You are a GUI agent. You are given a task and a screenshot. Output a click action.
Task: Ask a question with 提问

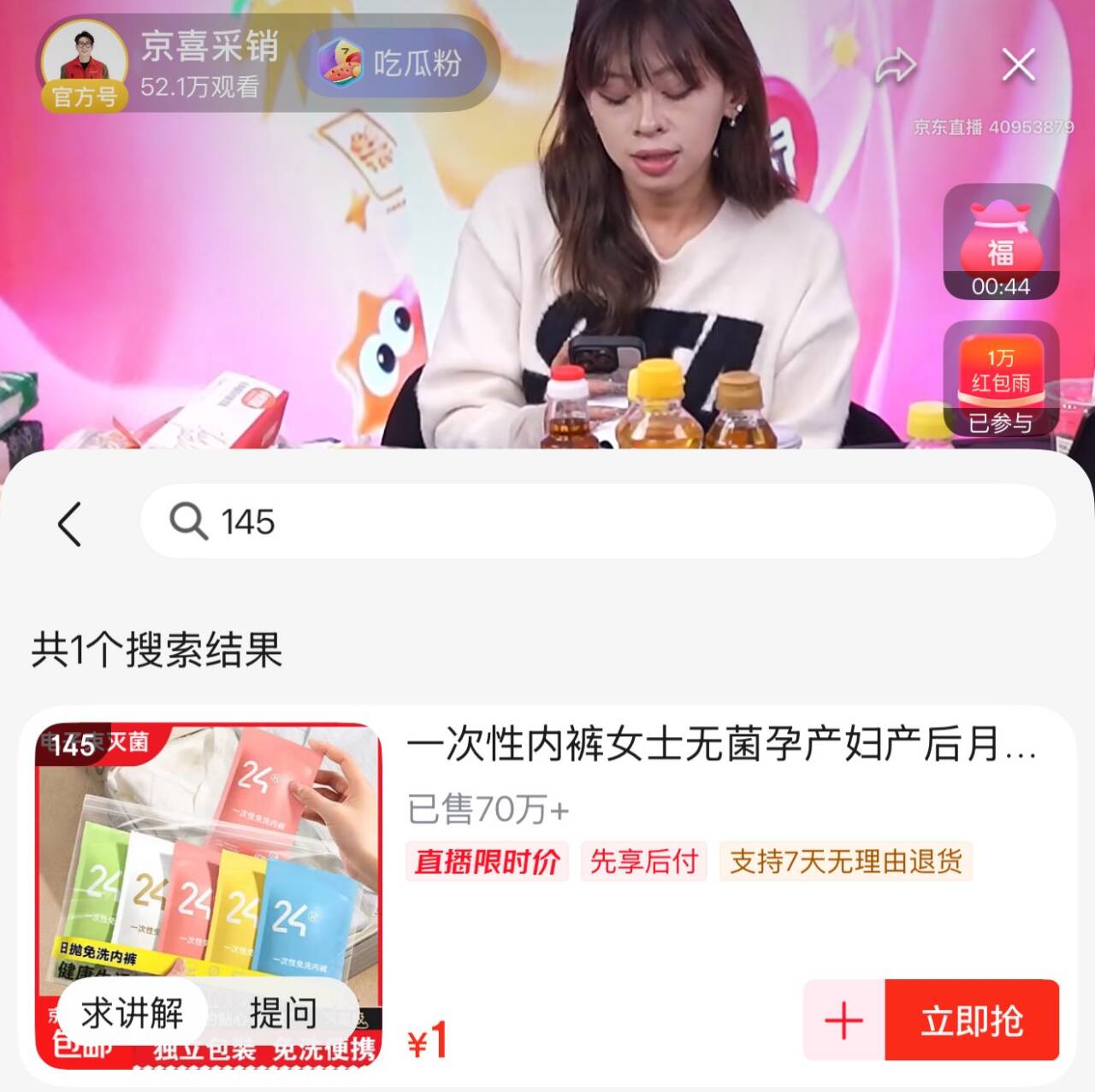(283, 1014)
